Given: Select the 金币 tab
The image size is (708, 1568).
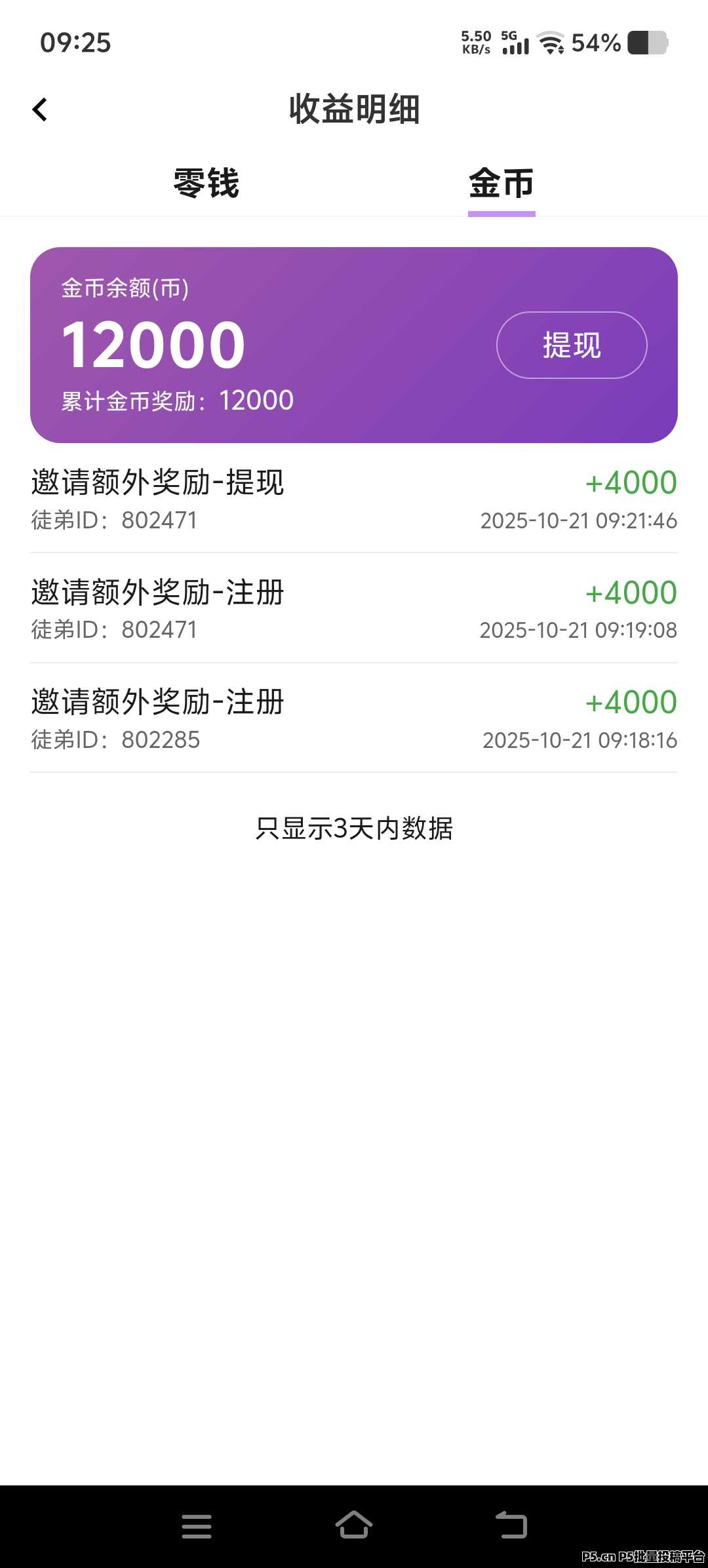Looking at the screenshot, I should point(501,184).
